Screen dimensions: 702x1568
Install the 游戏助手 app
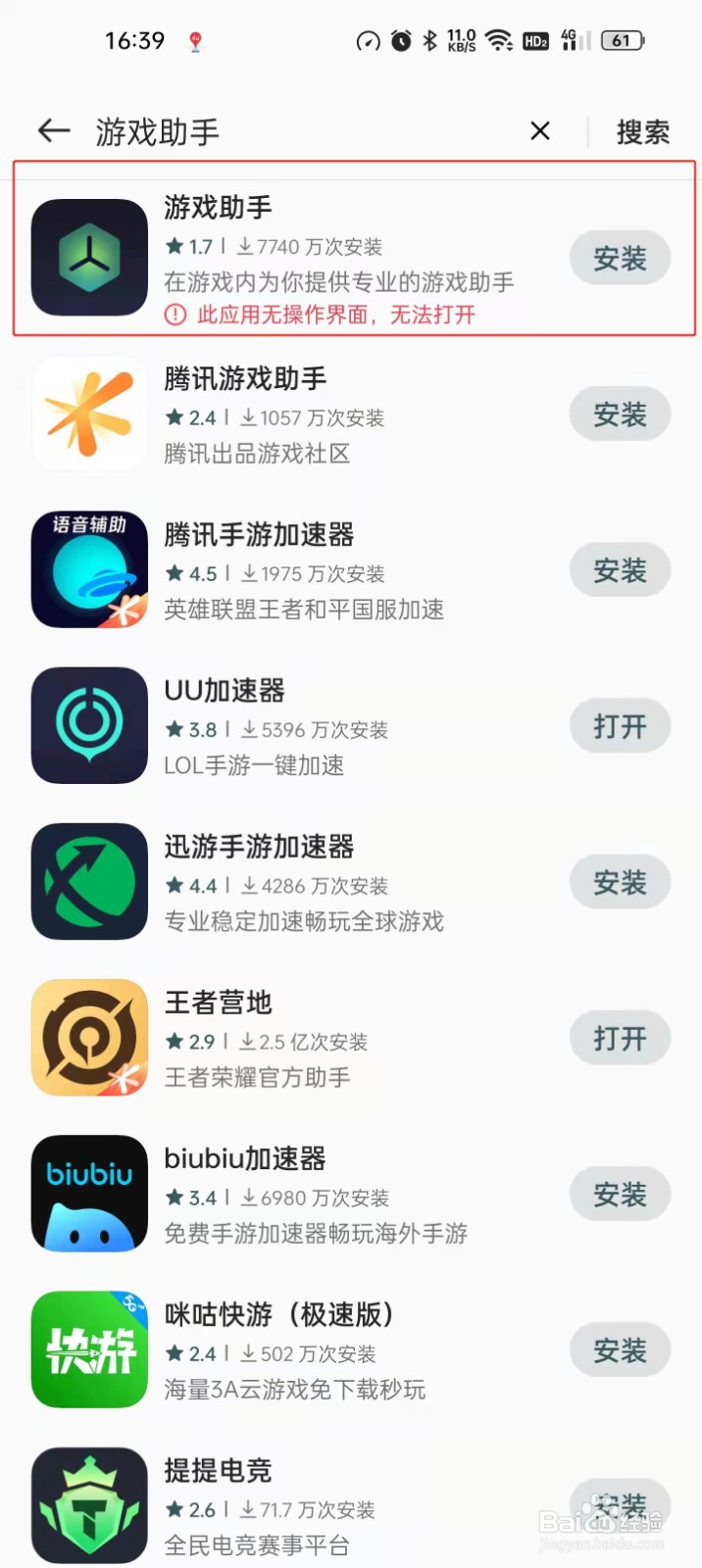[620, 259]
